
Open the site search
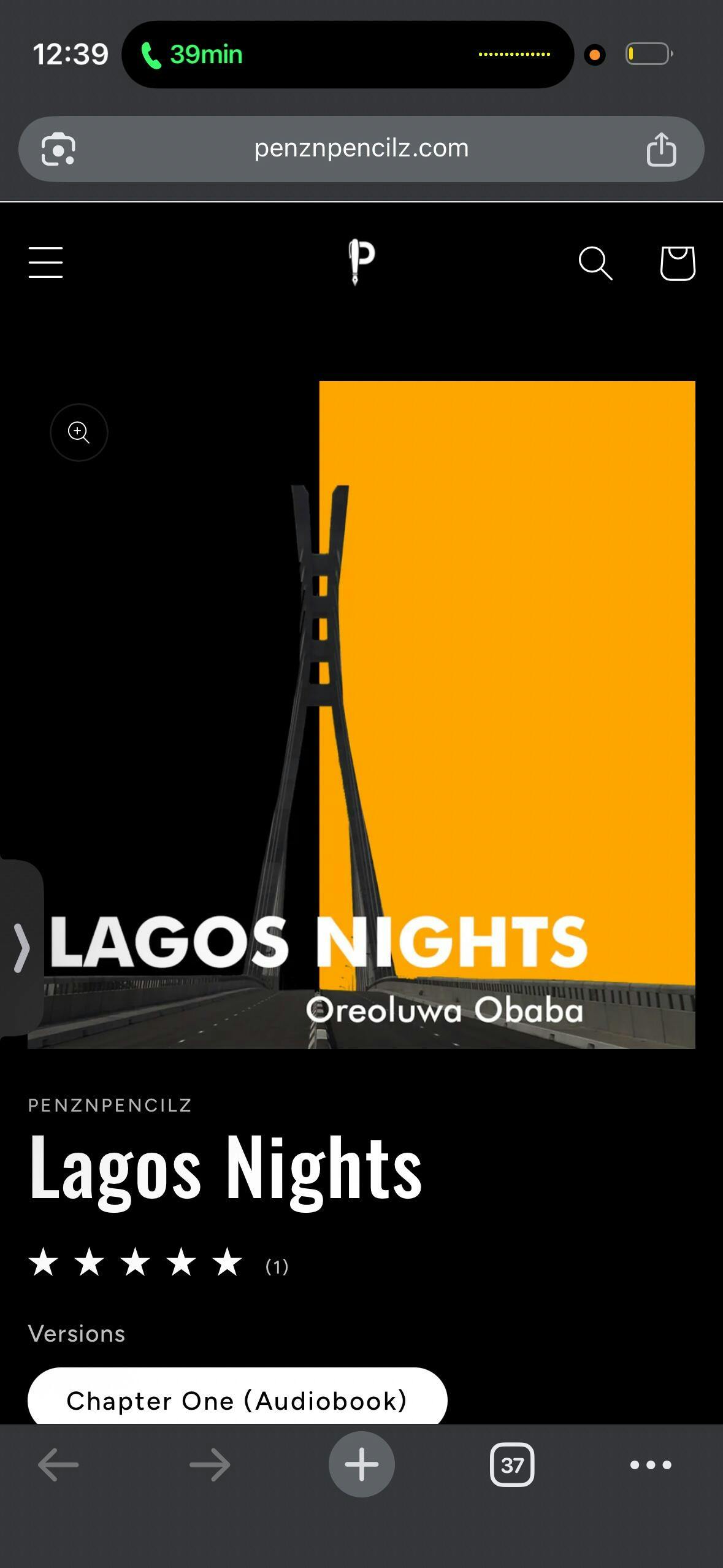tap(595, 263)
